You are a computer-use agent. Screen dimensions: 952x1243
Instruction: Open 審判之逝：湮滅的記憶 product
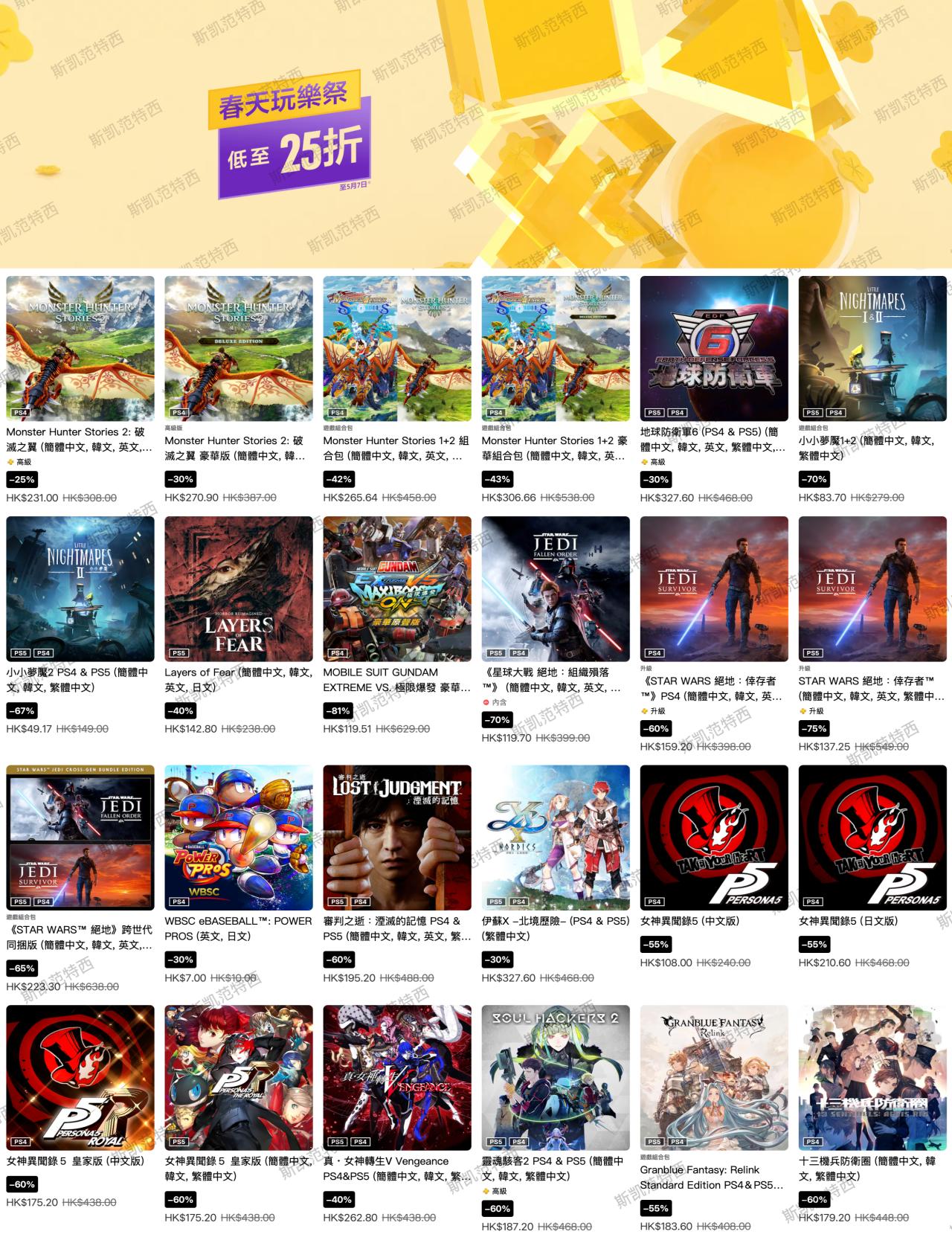pos(397,837)
